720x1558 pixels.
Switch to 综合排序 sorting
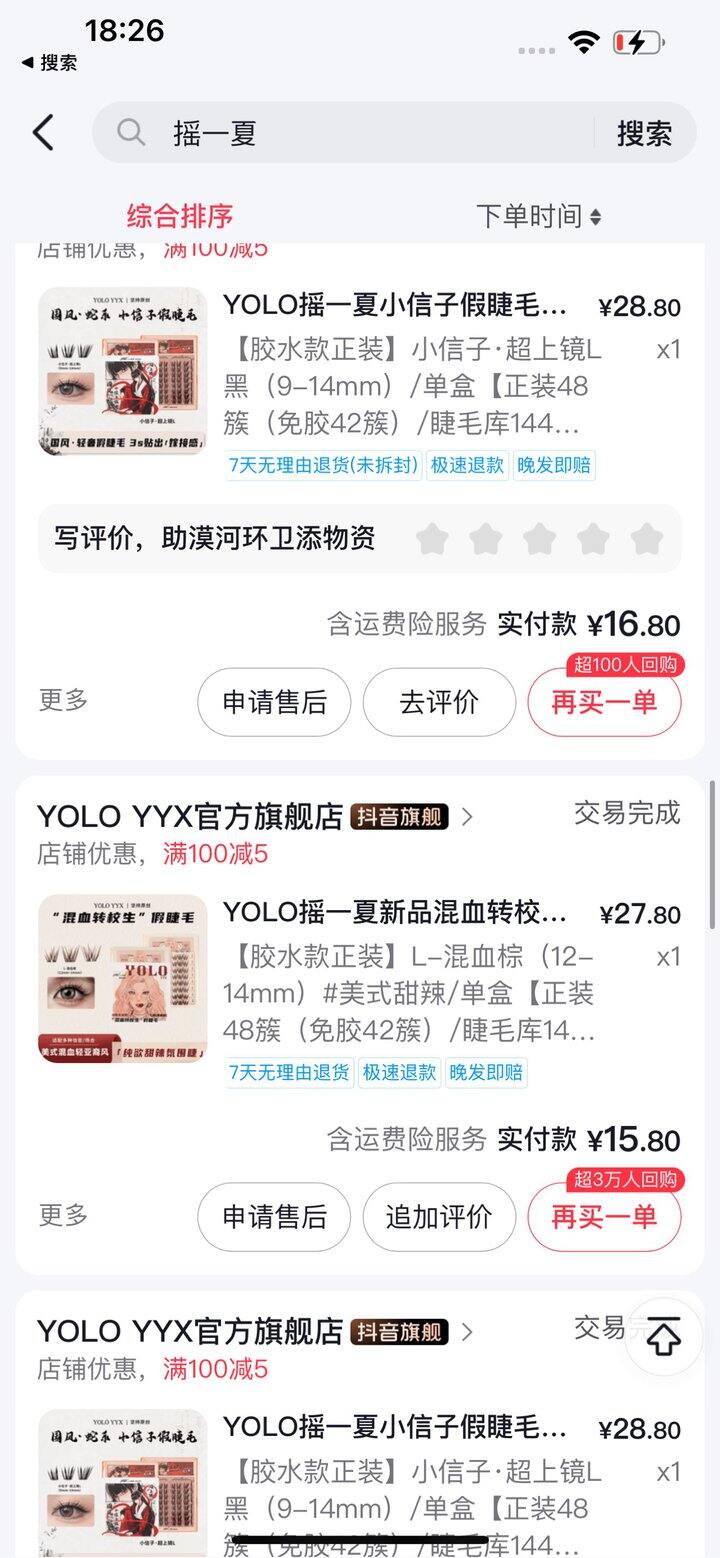[x=180, y=215]
